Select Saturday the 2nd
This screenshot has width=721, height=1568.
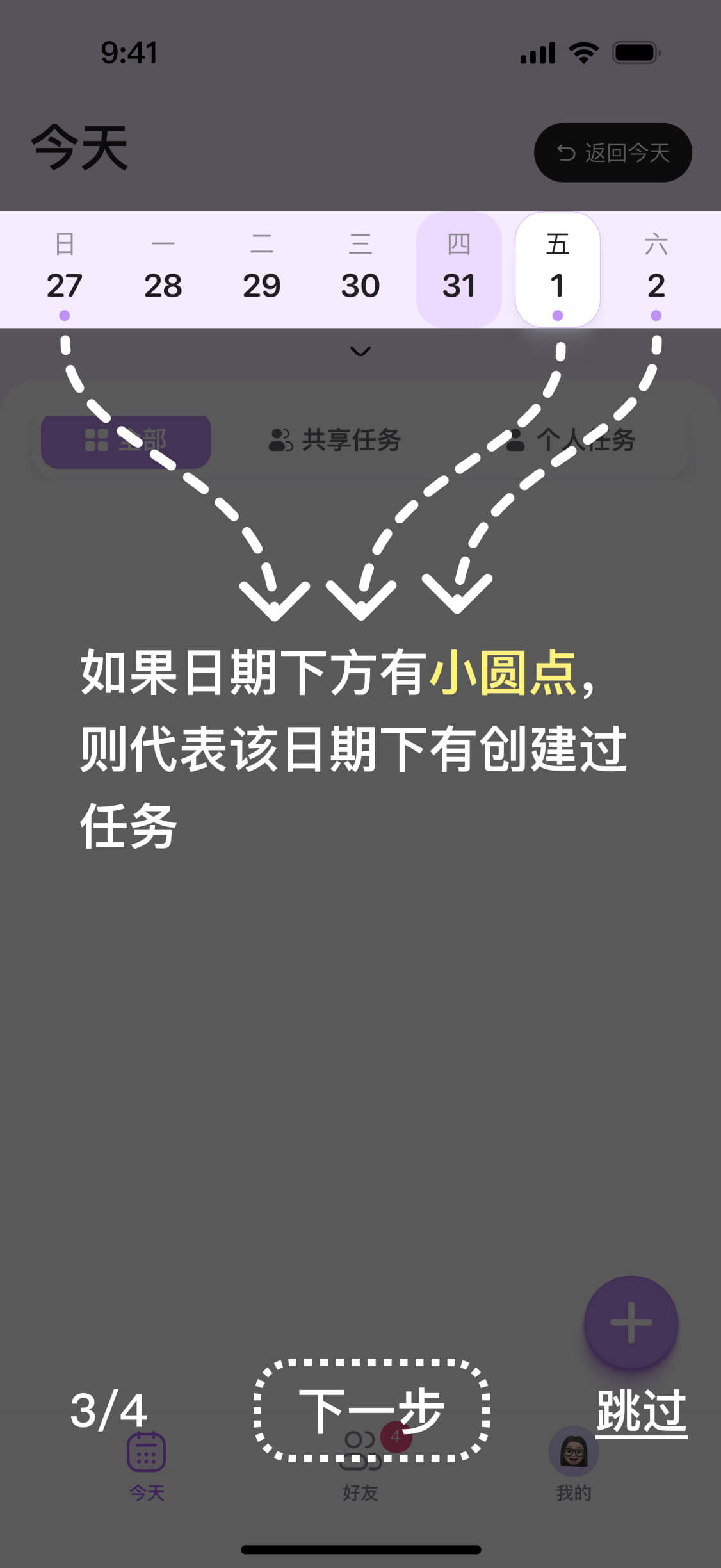(x=656, y=270)
